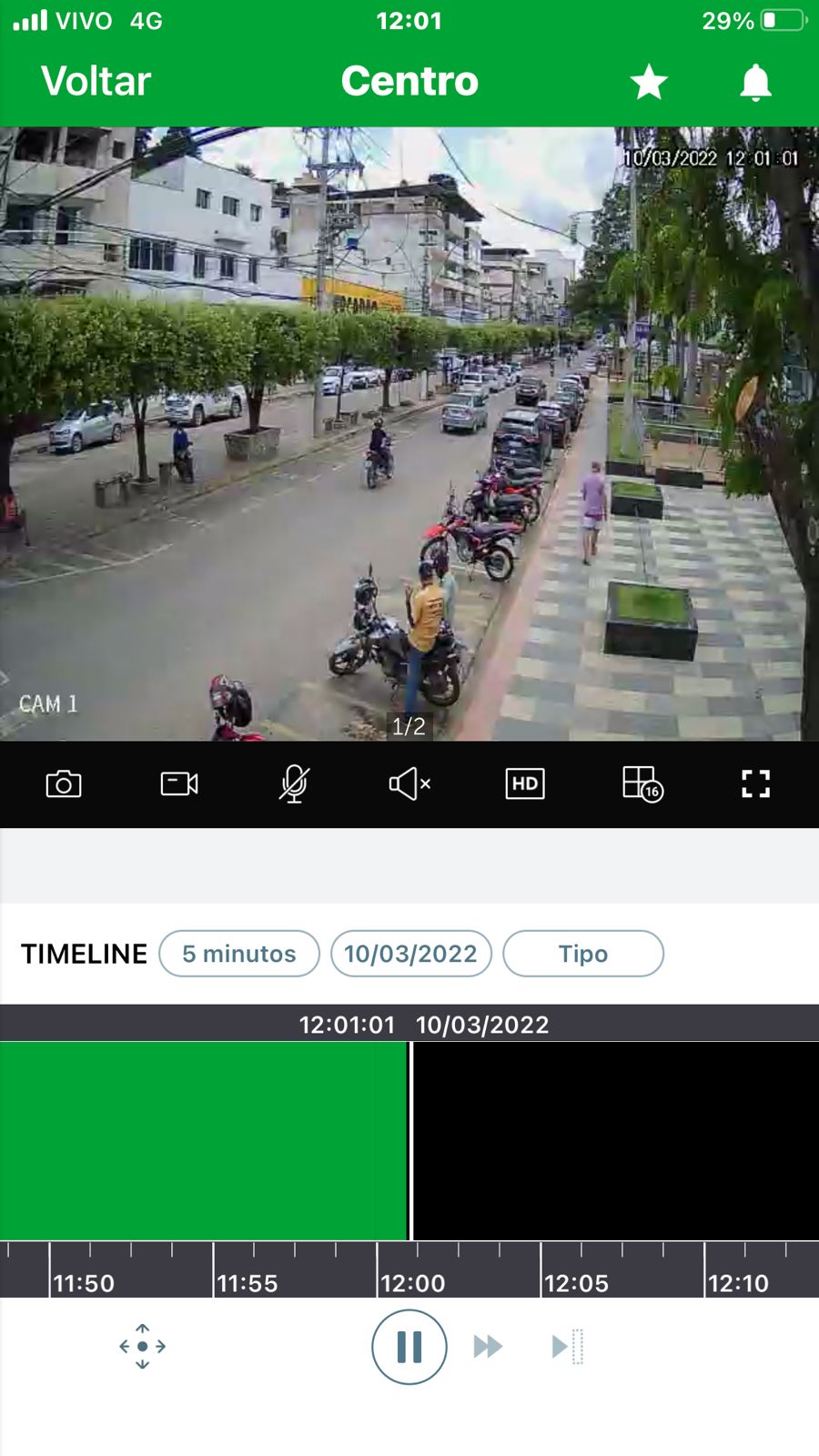Open the notifications bell
The width and height of the screenshot is (819, 1456).
click(x=755, y=83)
